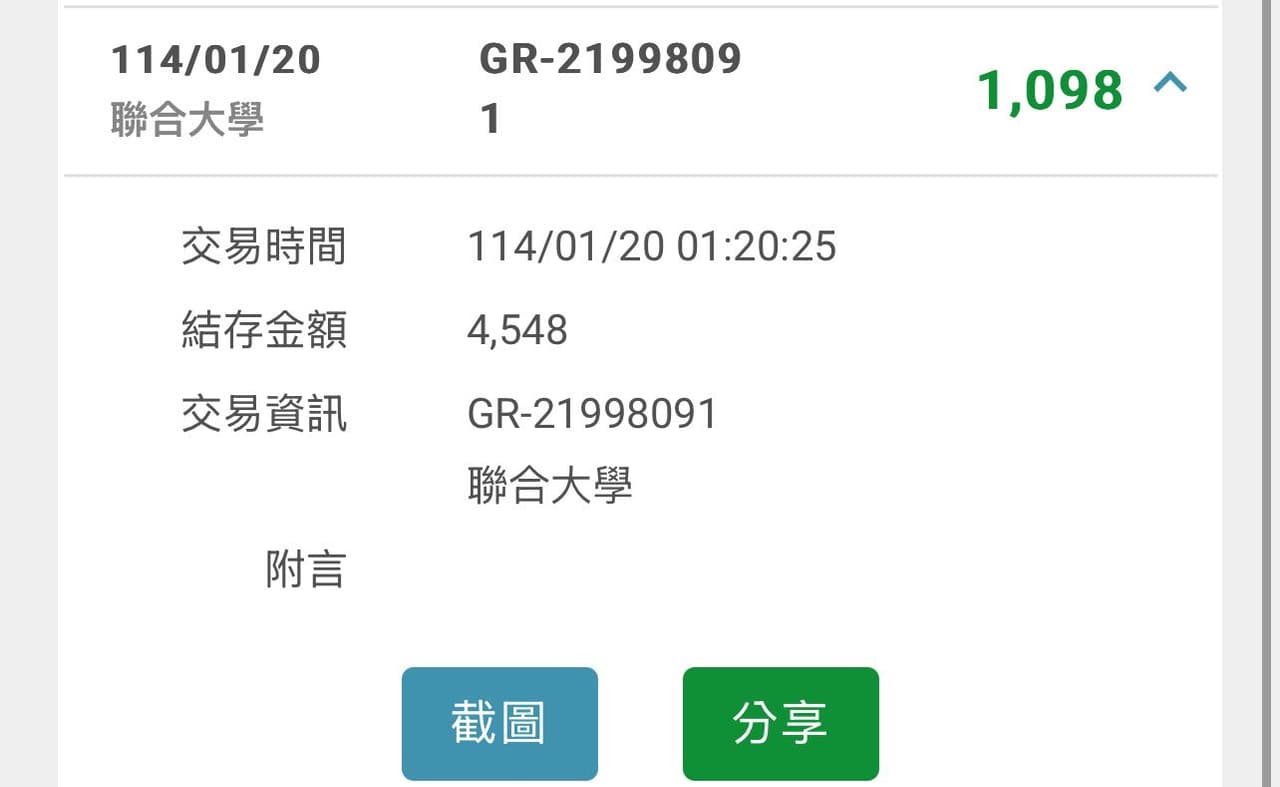Tap the 截圖 screenshot button
Viewport: 1280px width, 787px height.
coord(499,723)
